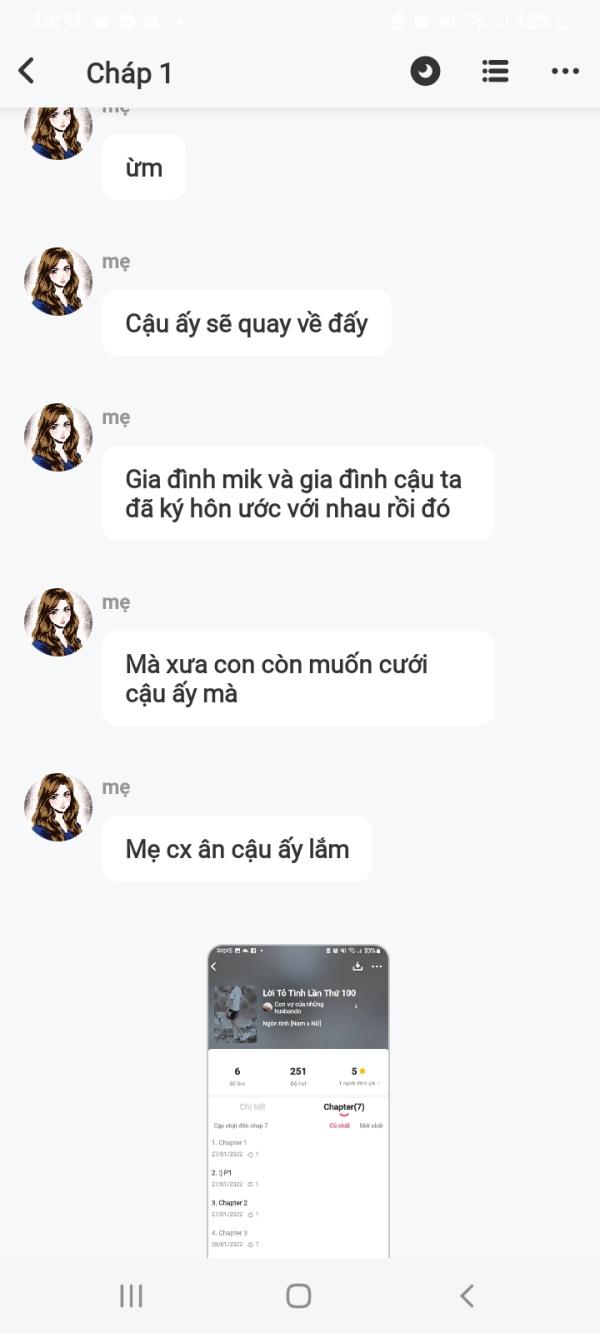This screenshot has height=1333, width=600.
Task: Open the chapter list icon
Action: click(x=495, y=71)
